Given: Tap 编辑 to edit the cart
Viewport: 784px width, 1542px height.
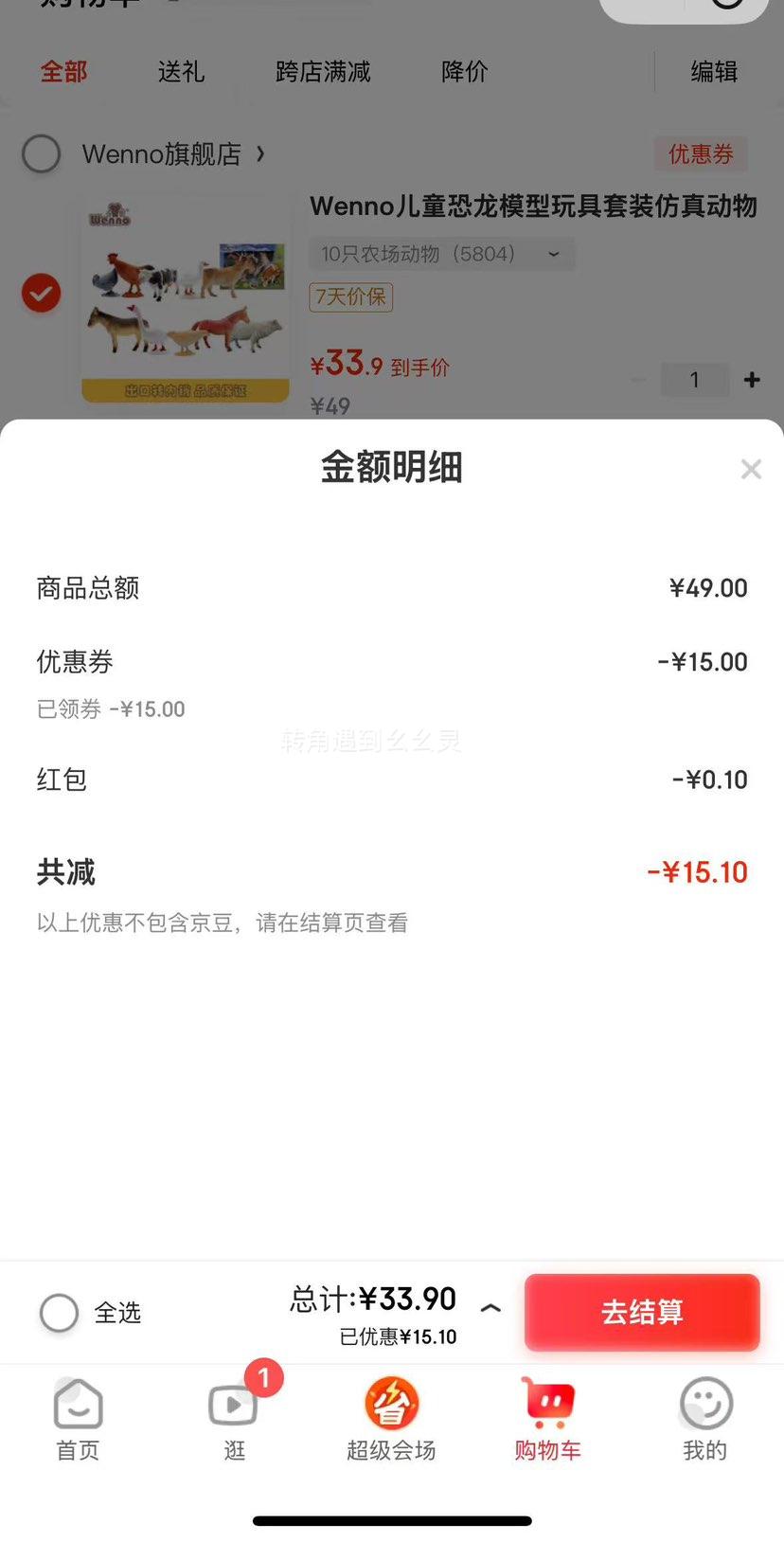Looking at the screenshot, I should (714, 72).
